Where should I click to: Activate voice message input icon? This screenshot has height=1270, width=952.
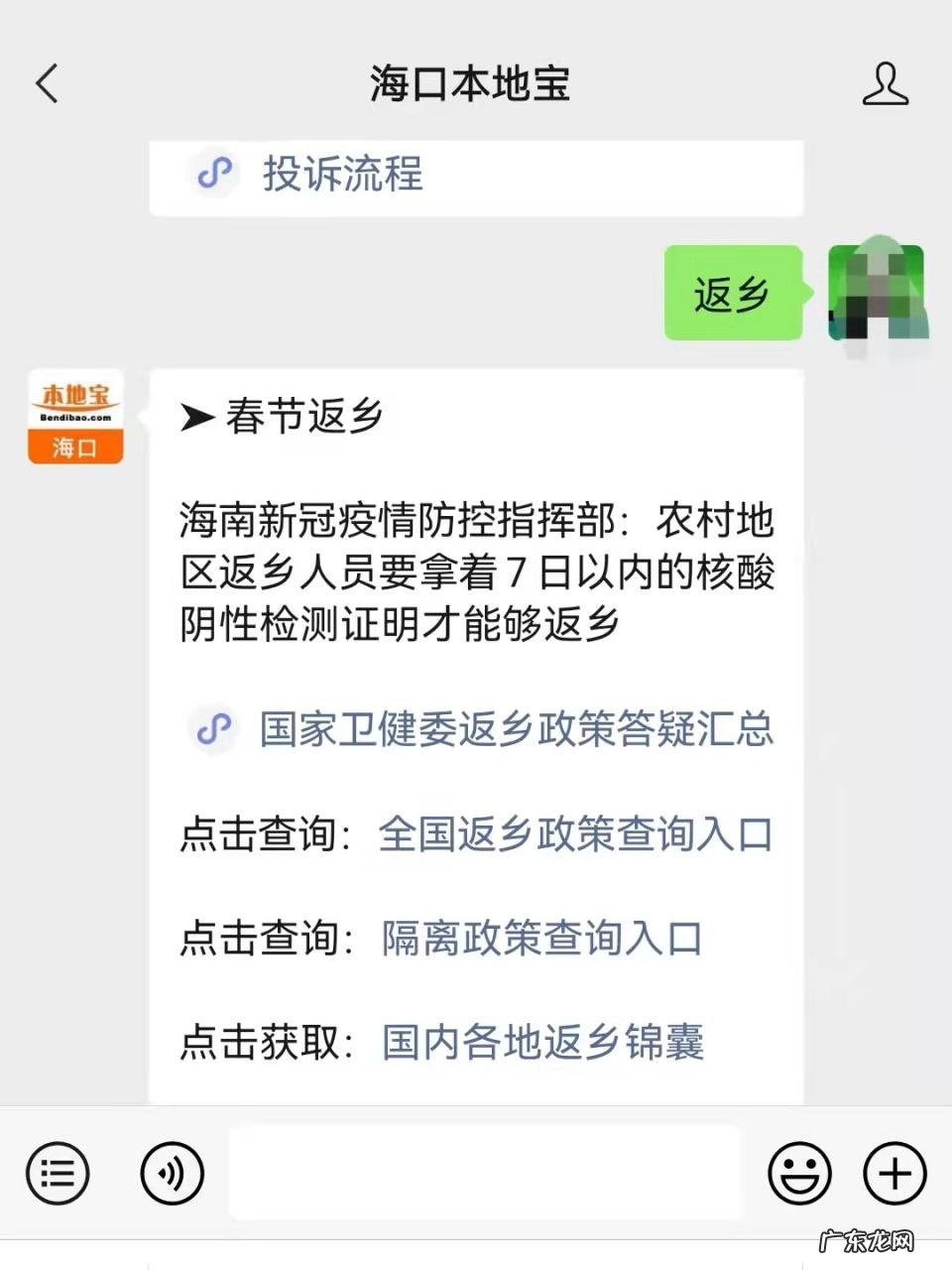(x=172, y=1173)
